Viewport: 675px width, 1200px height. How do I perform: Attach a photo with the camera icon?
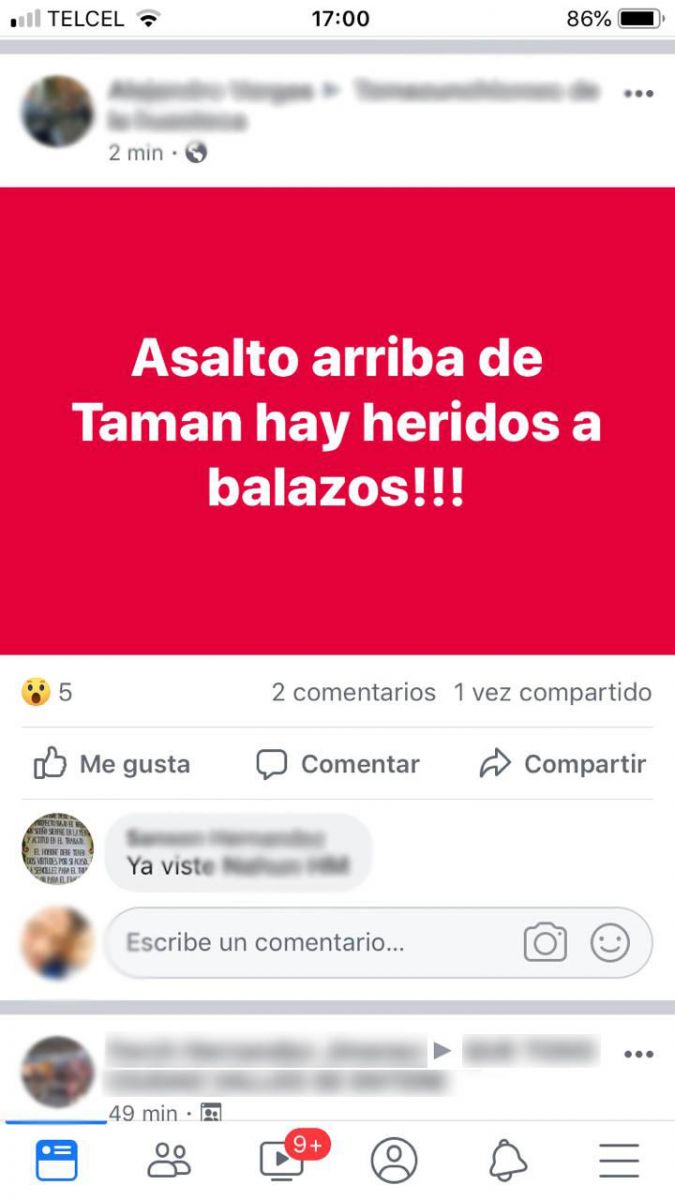pos(545,942)
